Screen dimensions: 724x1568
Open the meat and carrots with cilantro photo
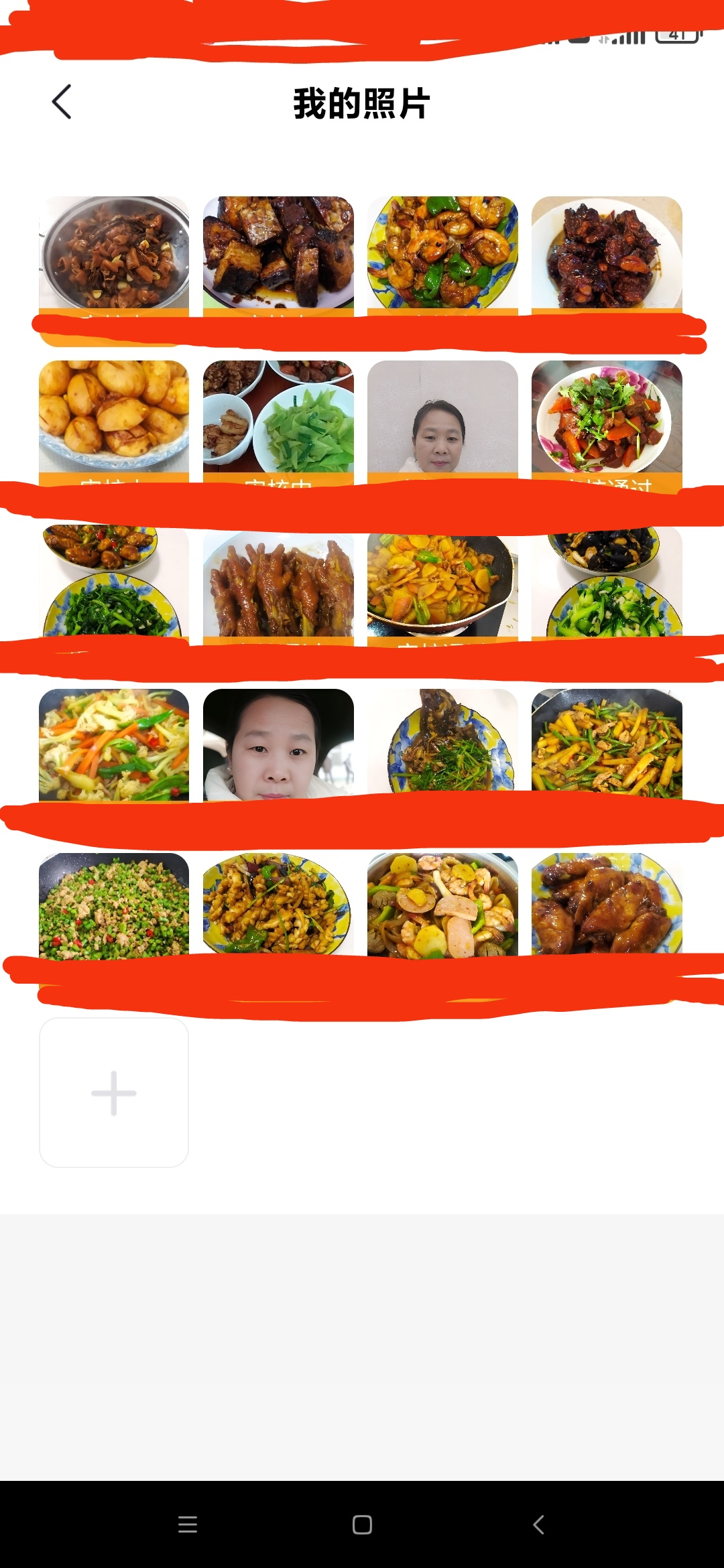point(607,417)
